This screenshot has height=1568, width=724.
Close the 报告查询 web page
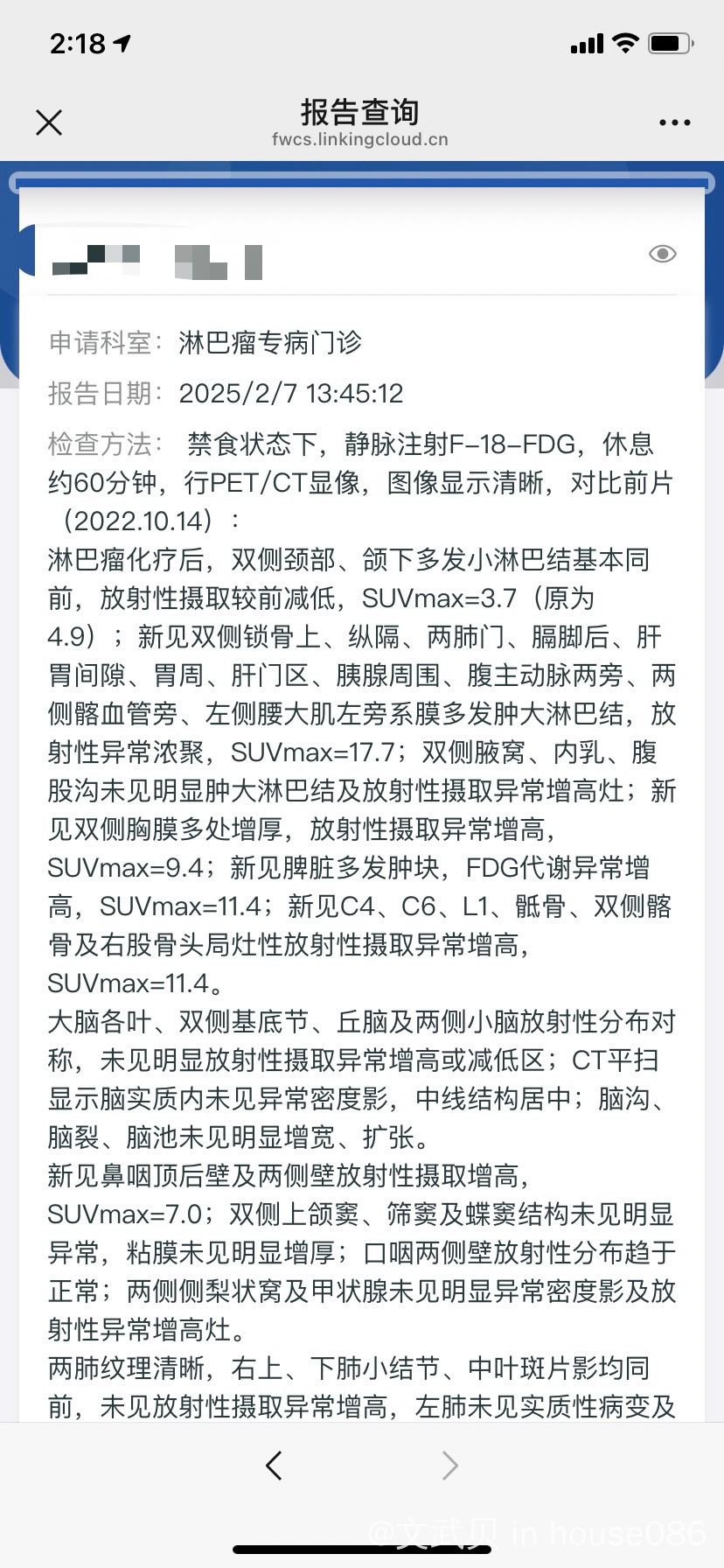pyautogui.click(x=49, y=122)
